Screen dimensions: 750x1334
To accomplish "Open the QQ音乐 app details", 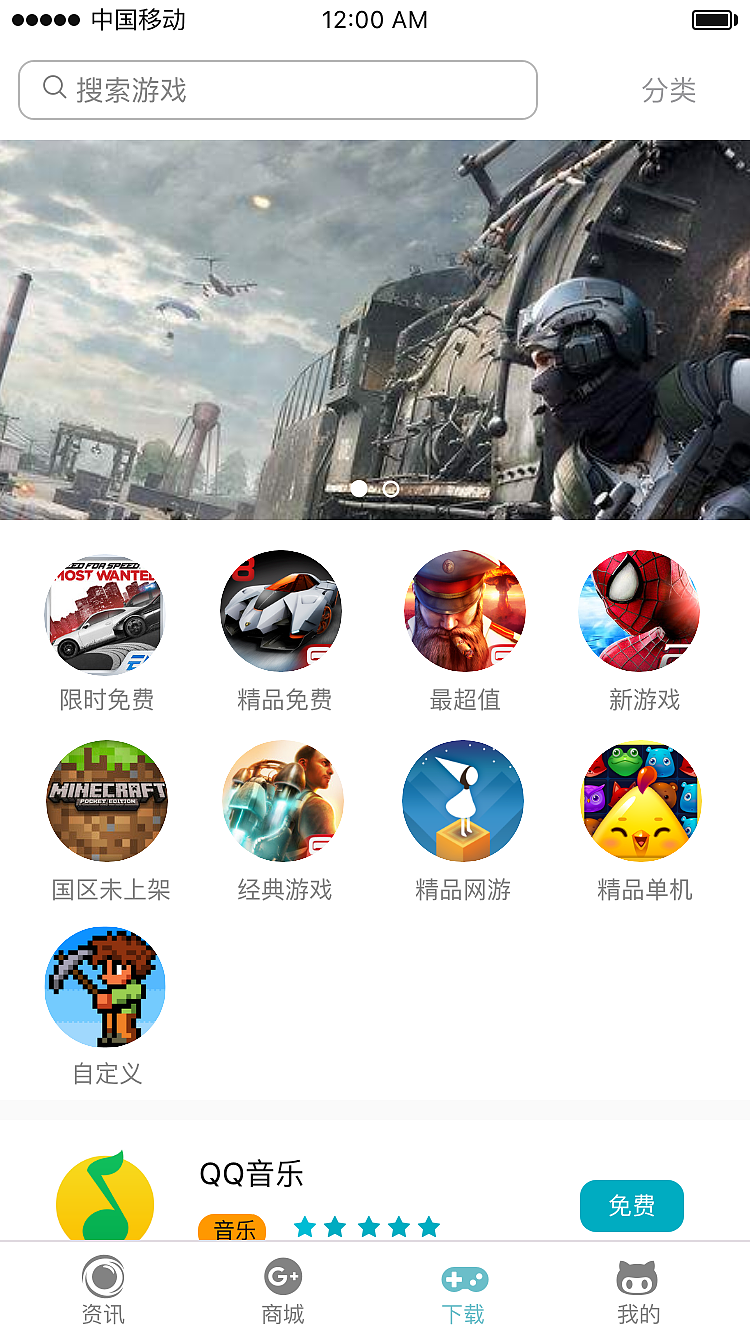I will (252, 1175).
